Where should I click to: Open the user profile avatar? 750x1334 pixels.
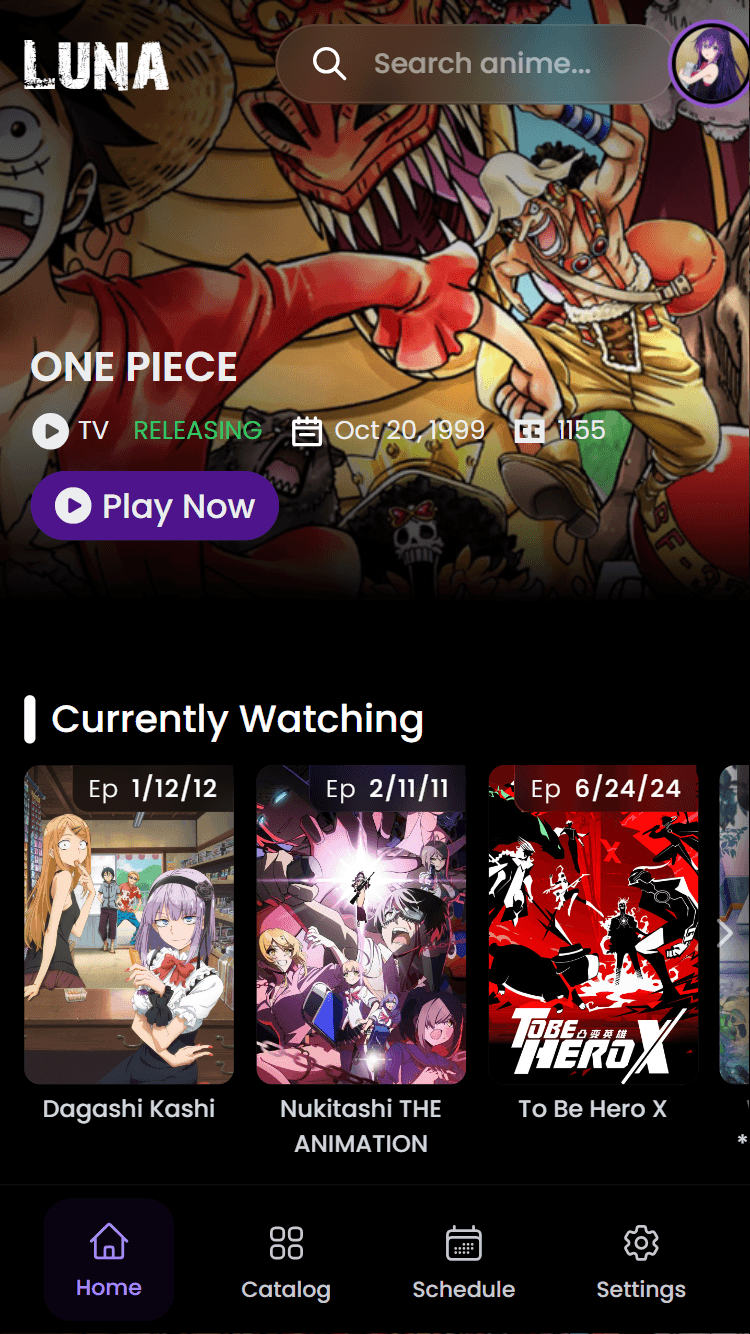708,63
